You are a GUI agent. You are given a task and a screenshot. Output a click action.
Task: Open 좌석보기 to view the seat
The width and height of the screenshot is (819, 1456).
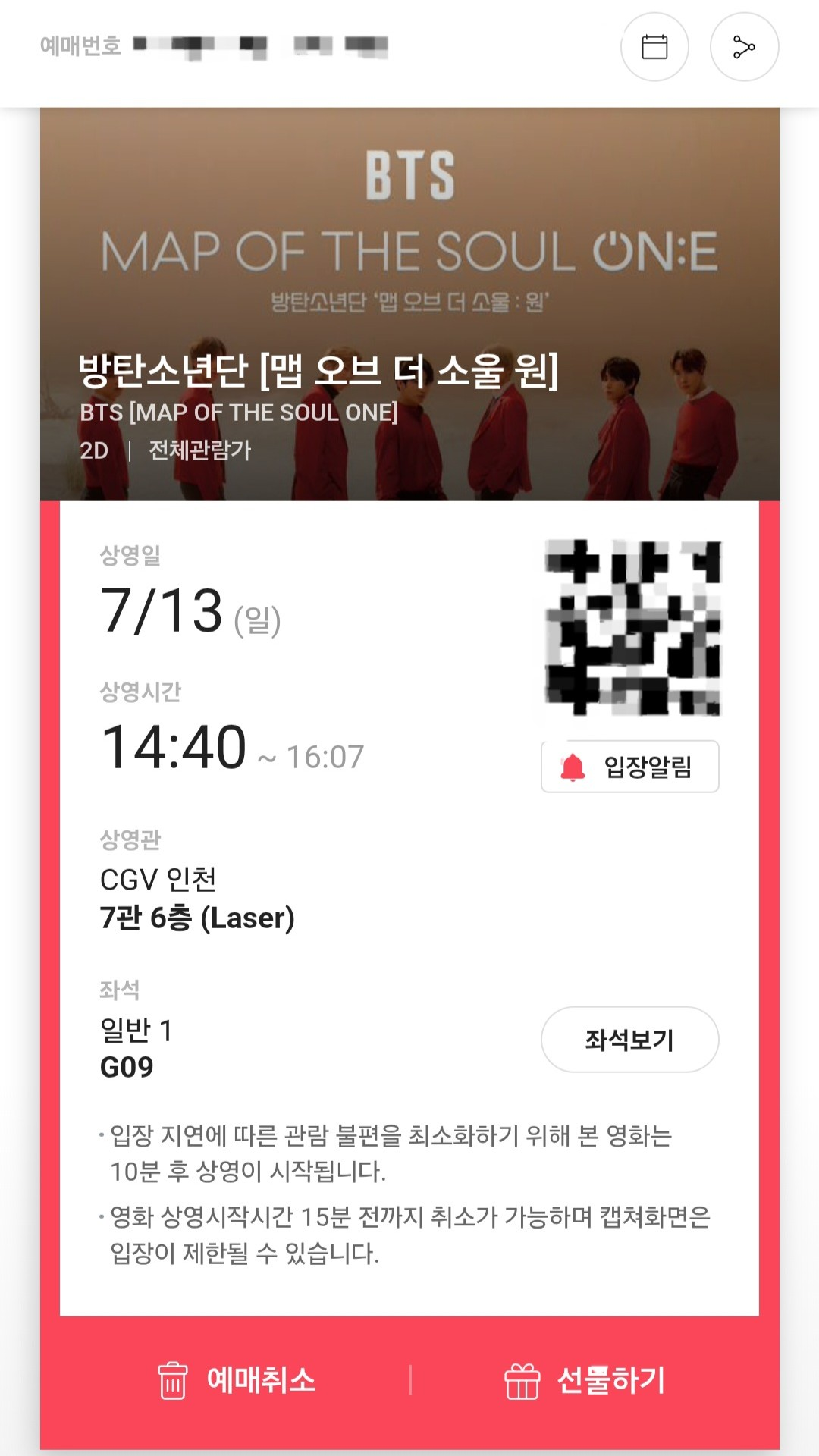629,1040
